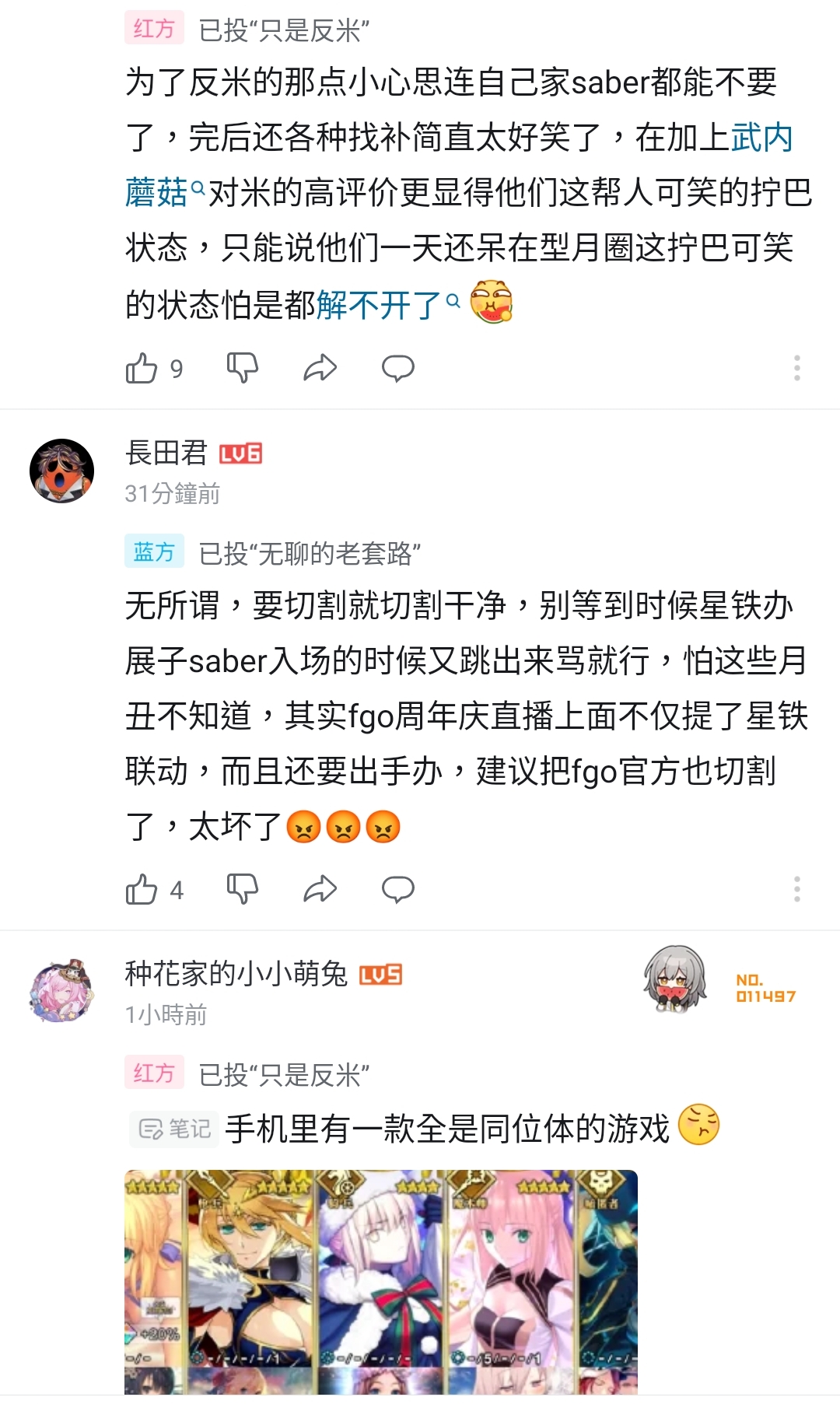Screen dimensions: 840x1404
Task: Open the 笔记 tag in 种花家的小小萌兔's comment
Action: (174, 1129)
